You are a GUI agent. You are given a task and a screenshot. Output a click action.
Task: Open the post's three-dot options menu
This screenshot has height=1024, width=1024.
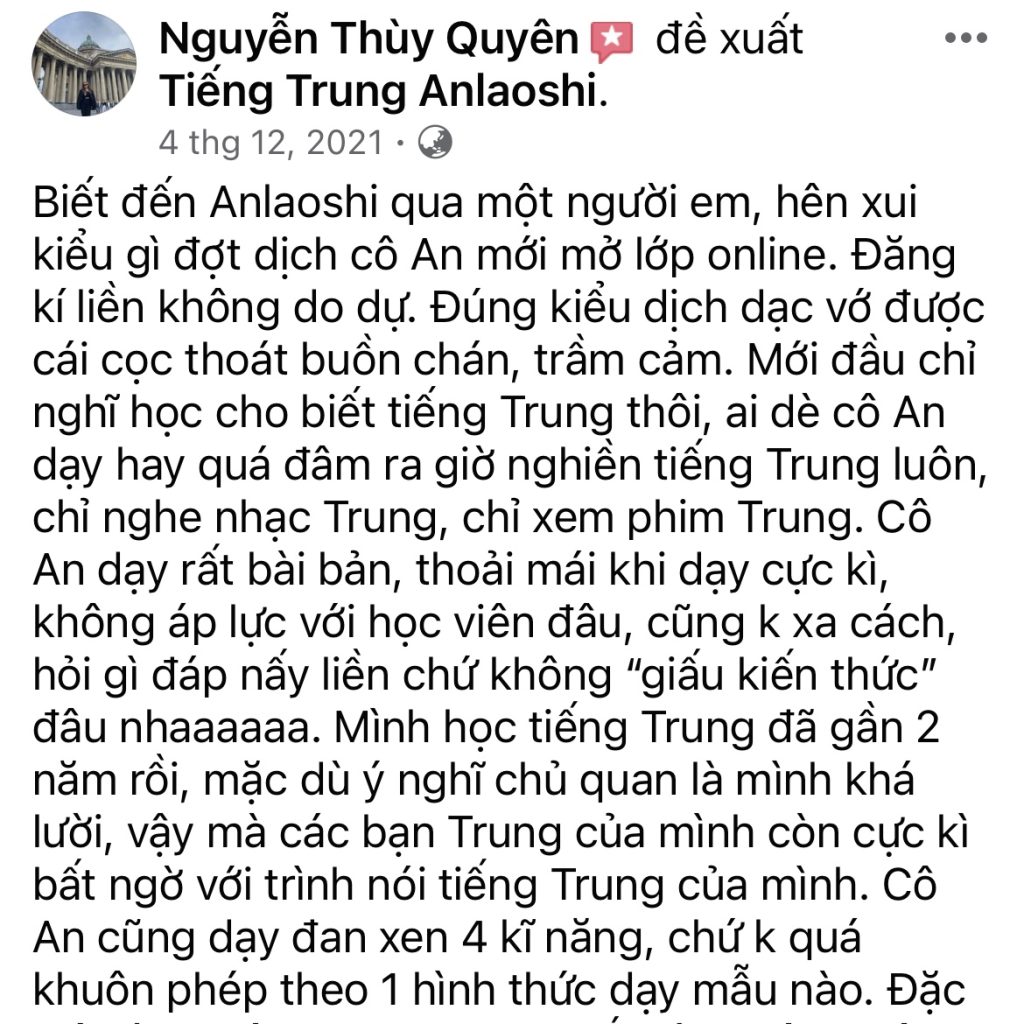tap(965, 39)
